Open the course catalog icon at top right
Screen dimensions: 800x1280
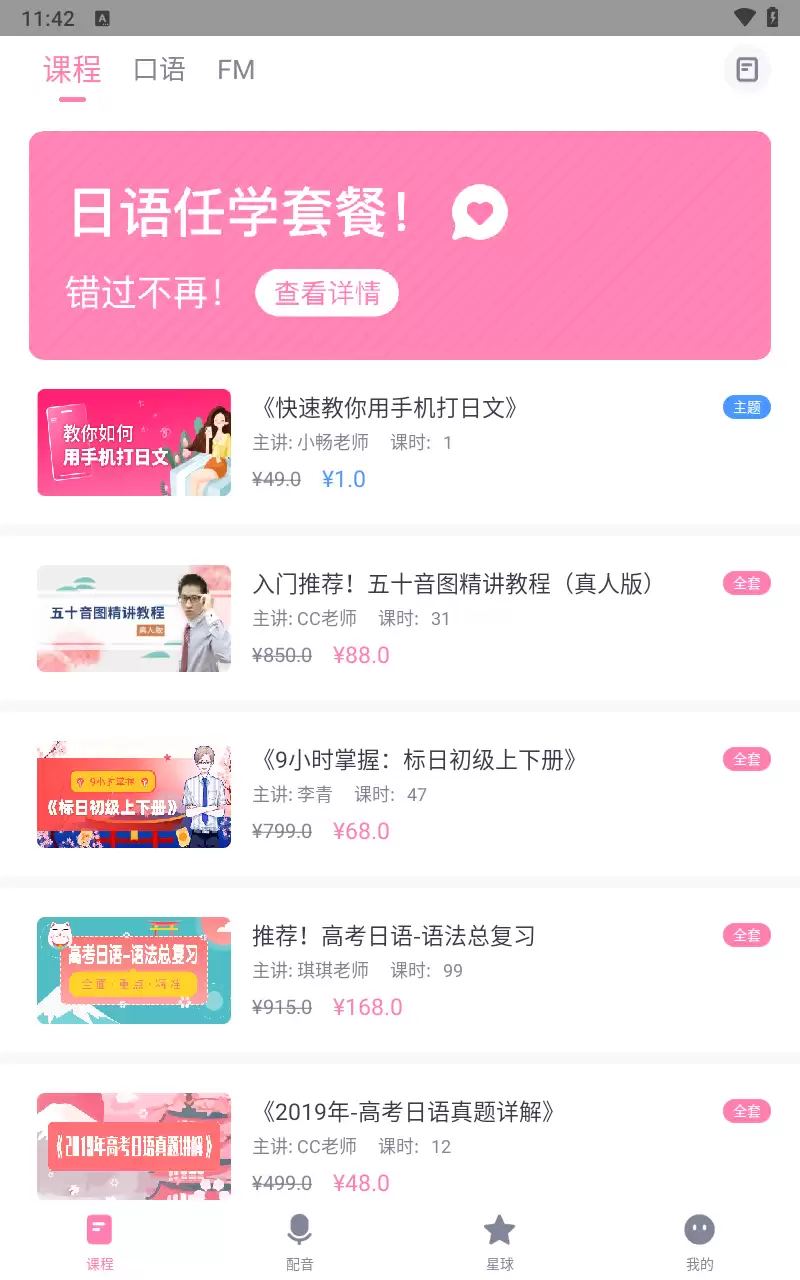click(746, 70)
